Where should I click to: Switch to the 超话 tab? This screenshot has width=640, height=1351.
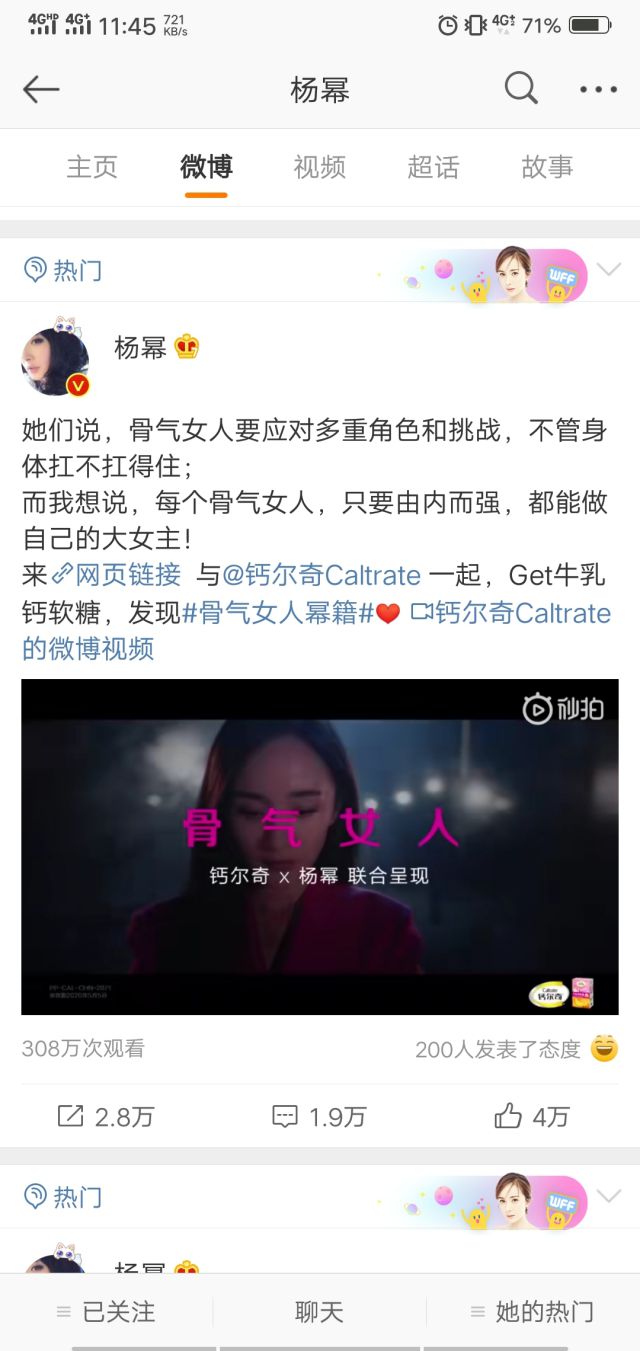(x=433, y=167)
